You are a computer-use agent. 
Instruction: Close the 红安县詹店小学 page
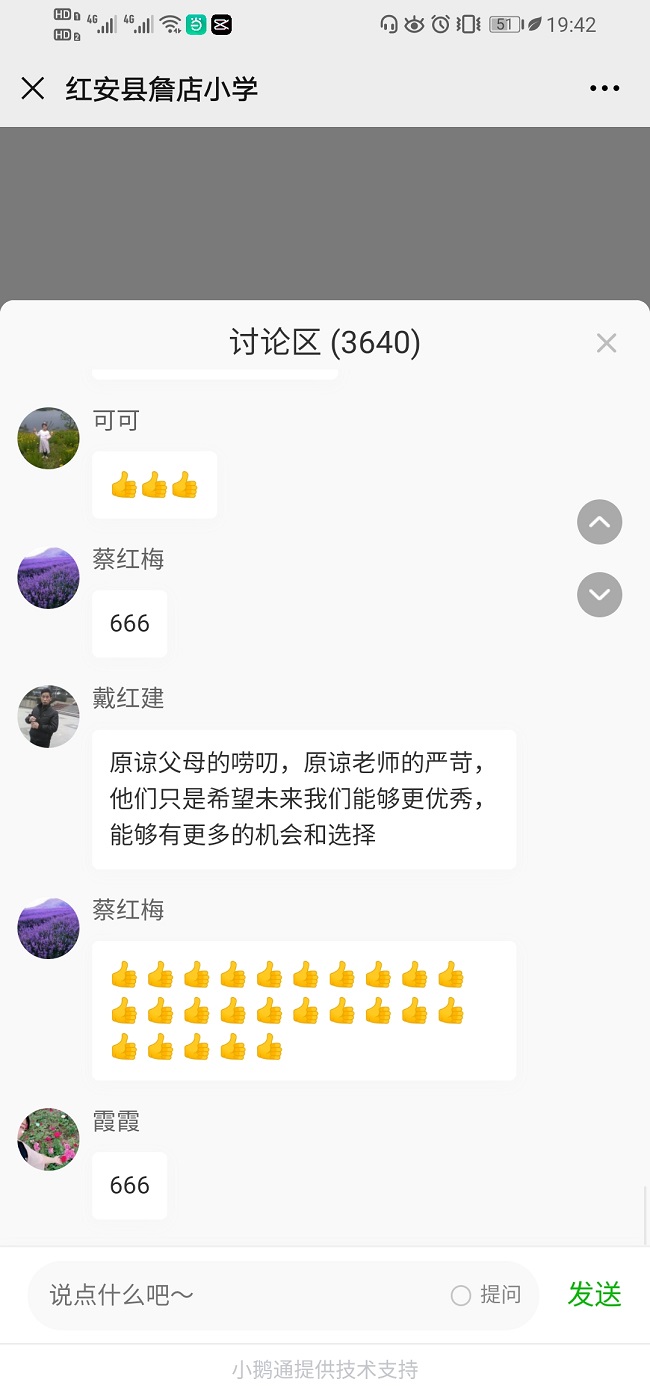click(x=33, y=88)
